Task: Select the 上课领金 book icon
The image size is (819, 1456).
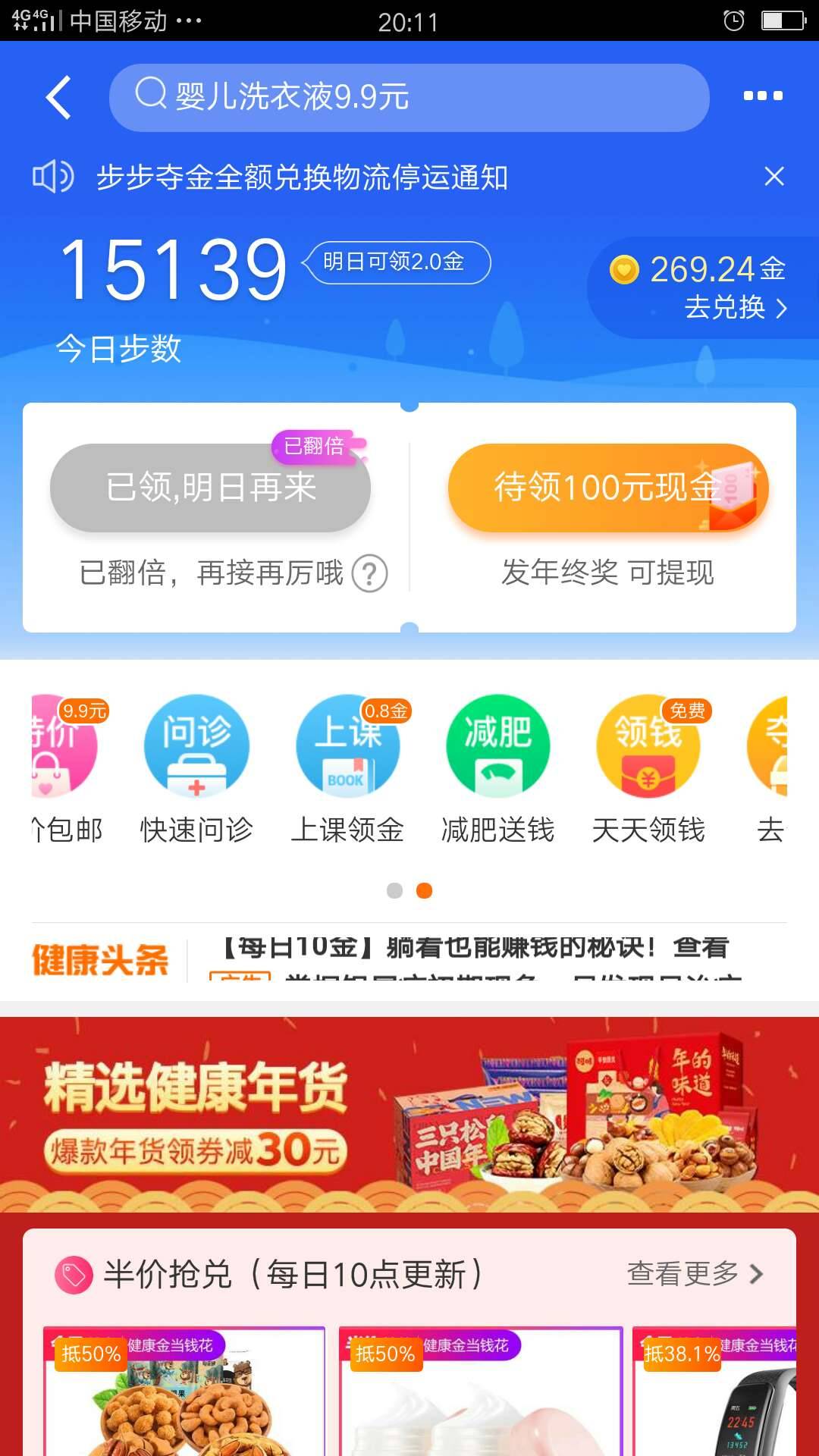Action: tap(347, 745)
